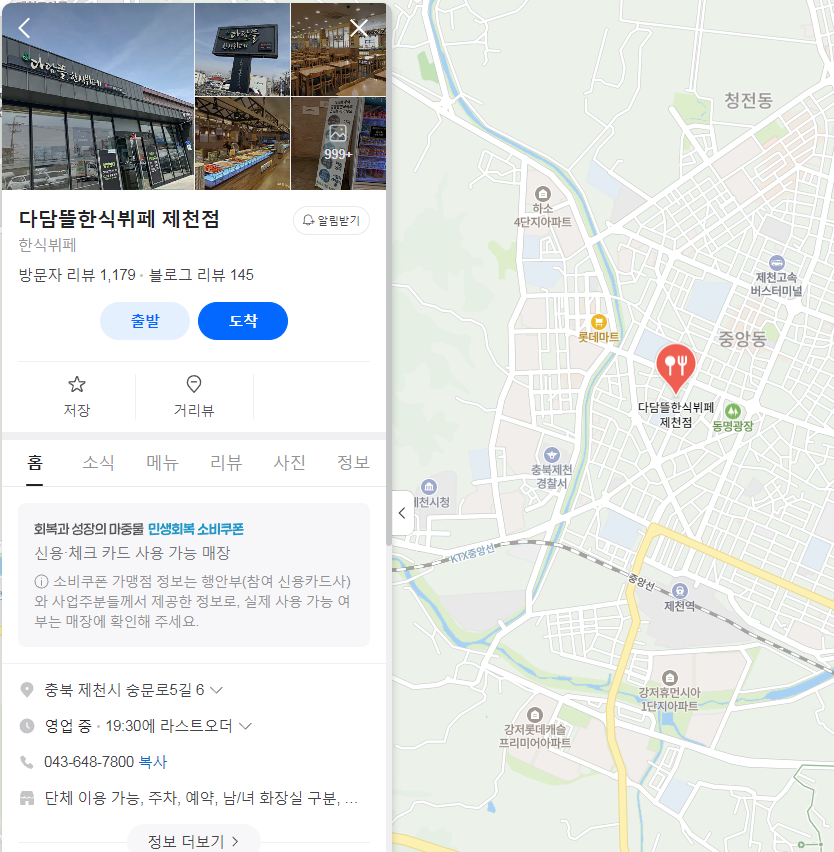Close the place detail panel
Image resolution: width=834 pixels, height=852 pixels.
[x=359, y=28]
